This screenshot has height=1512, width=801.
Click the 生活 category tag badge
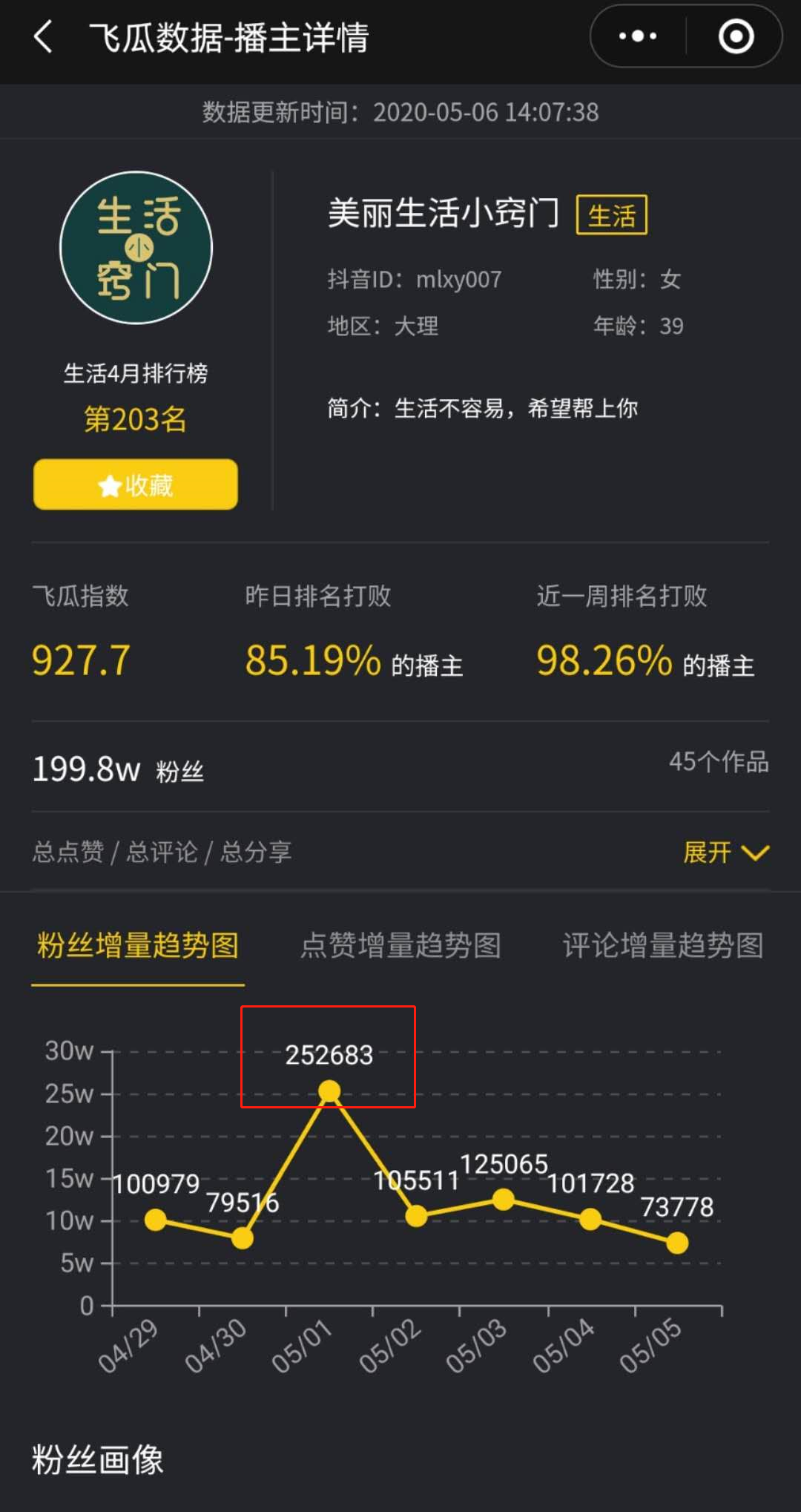[x=613, y=214]
